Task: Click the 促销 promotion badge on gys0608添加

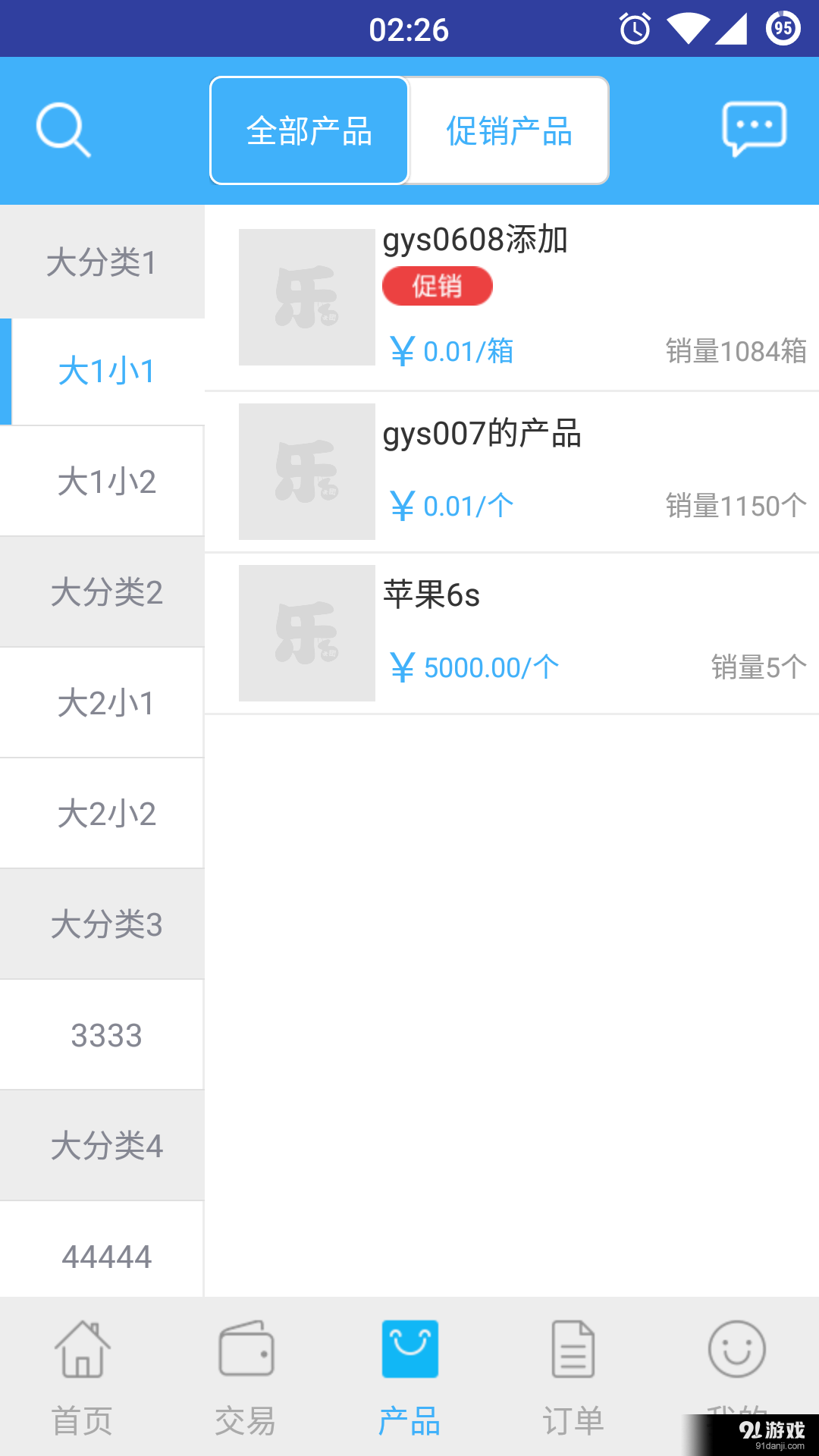Action: tap(438, 286)
